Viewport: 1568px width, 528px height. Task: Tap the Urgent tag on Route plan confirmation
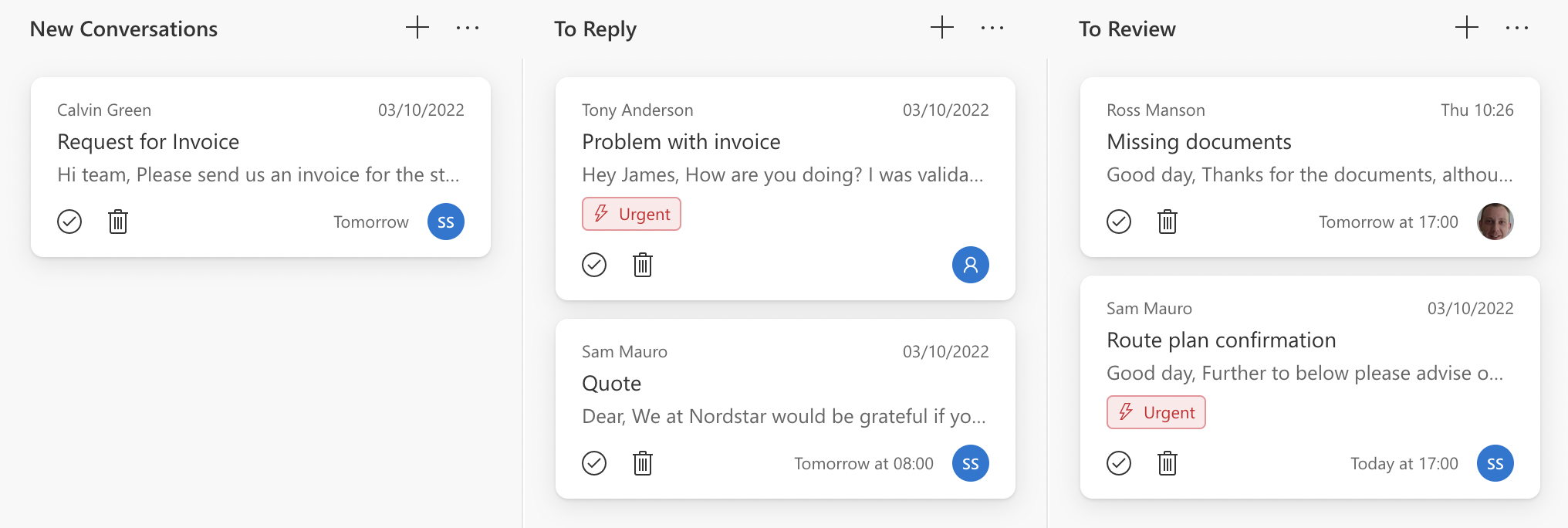point(1156,412)
